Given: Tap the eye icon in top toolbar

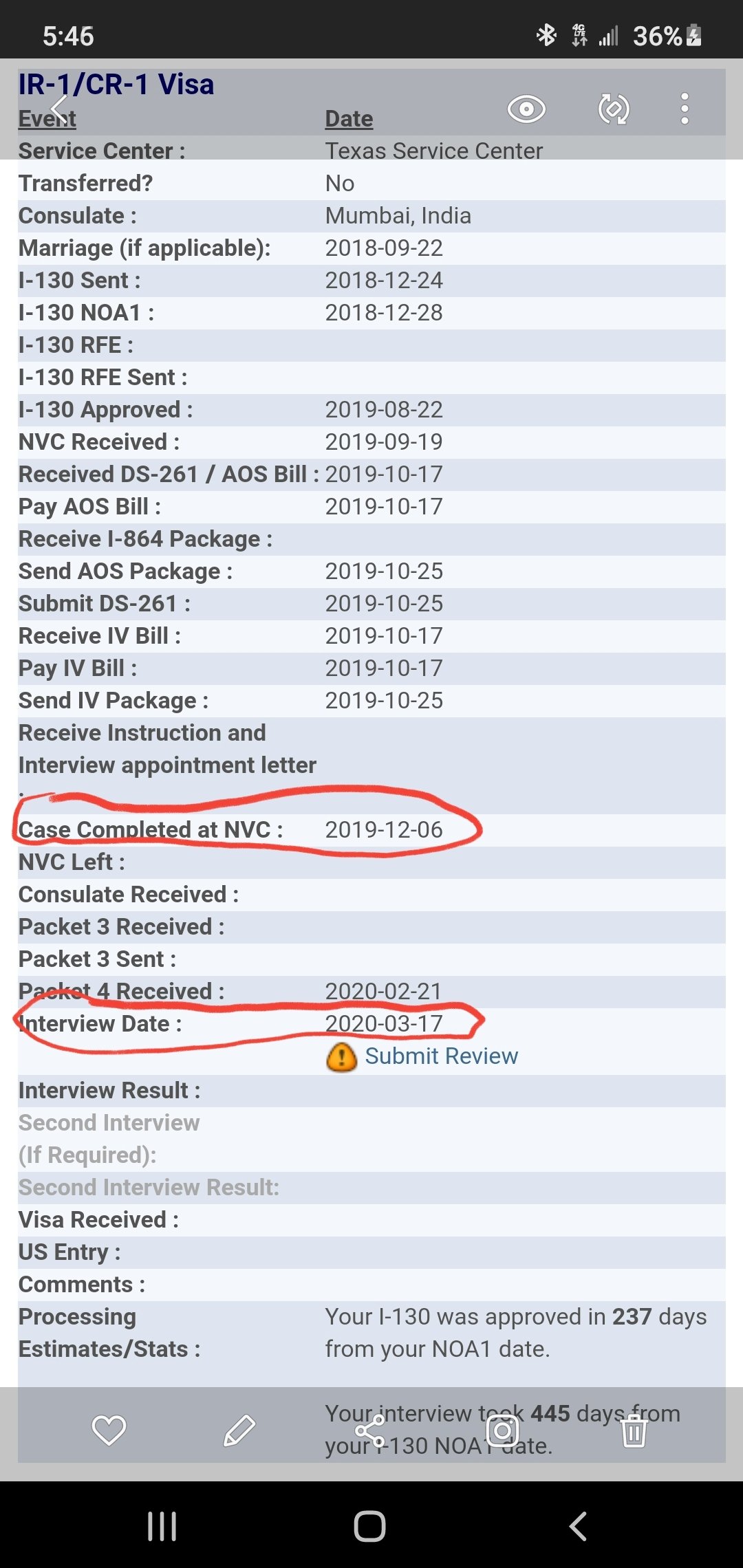Looking at the screenshot, I should coord(526,109).
